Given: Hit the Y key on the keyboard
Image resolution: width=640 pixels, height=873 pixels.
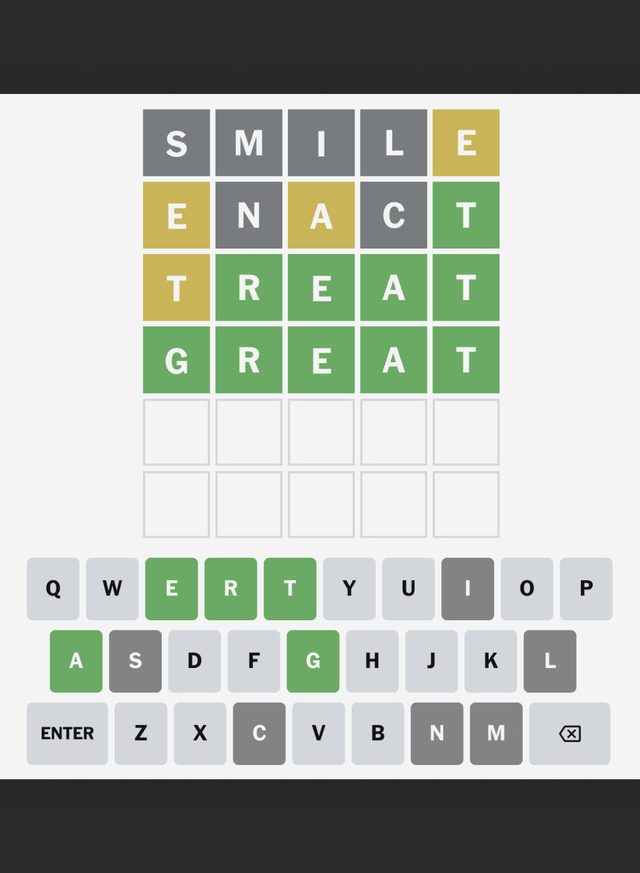Looking at the screenshot, I should (349, 588).
